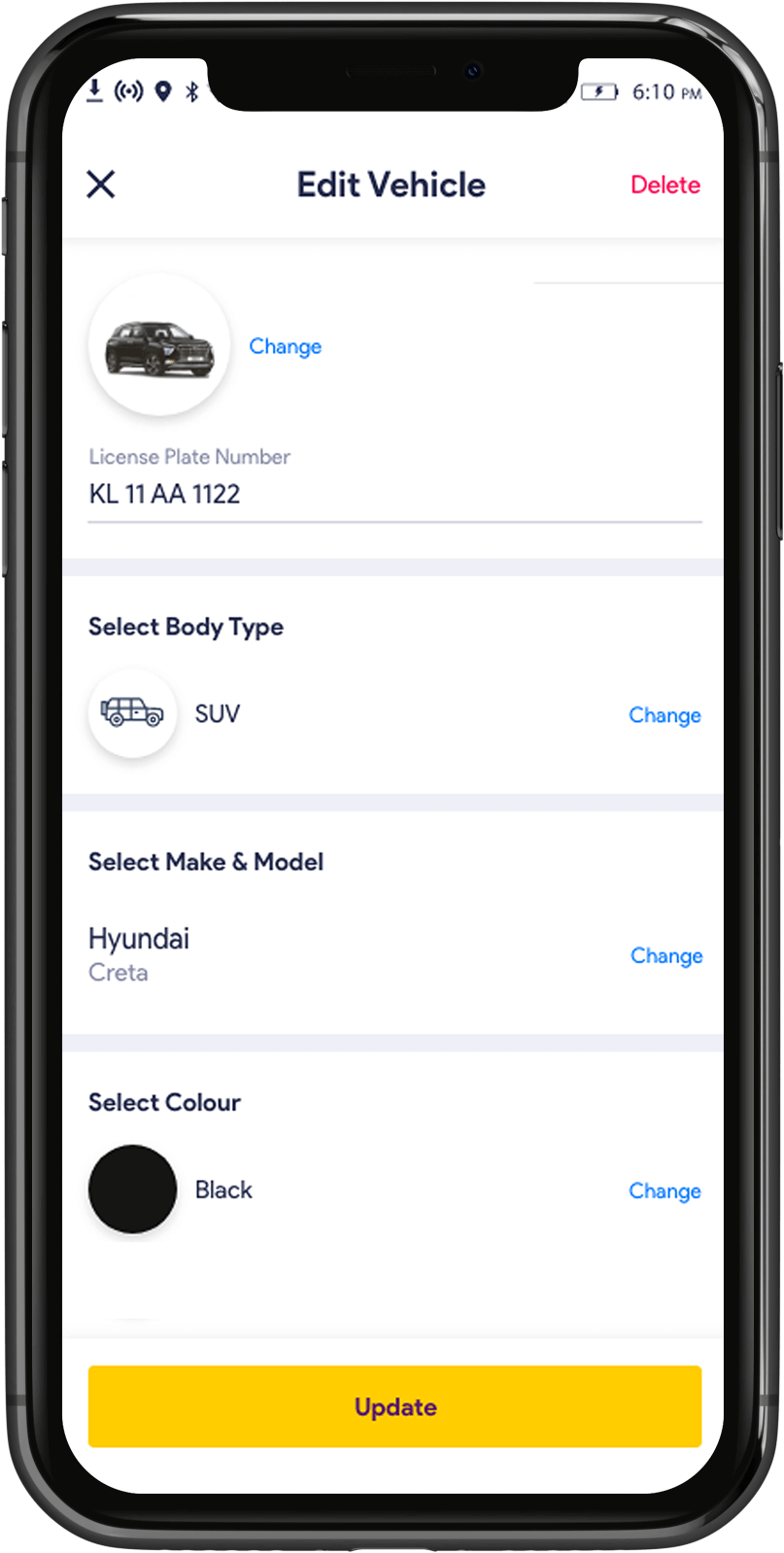The image size is (784, 1553).
Task: Close the Edit Vehicle screen
Action: [x=101, y=184]
